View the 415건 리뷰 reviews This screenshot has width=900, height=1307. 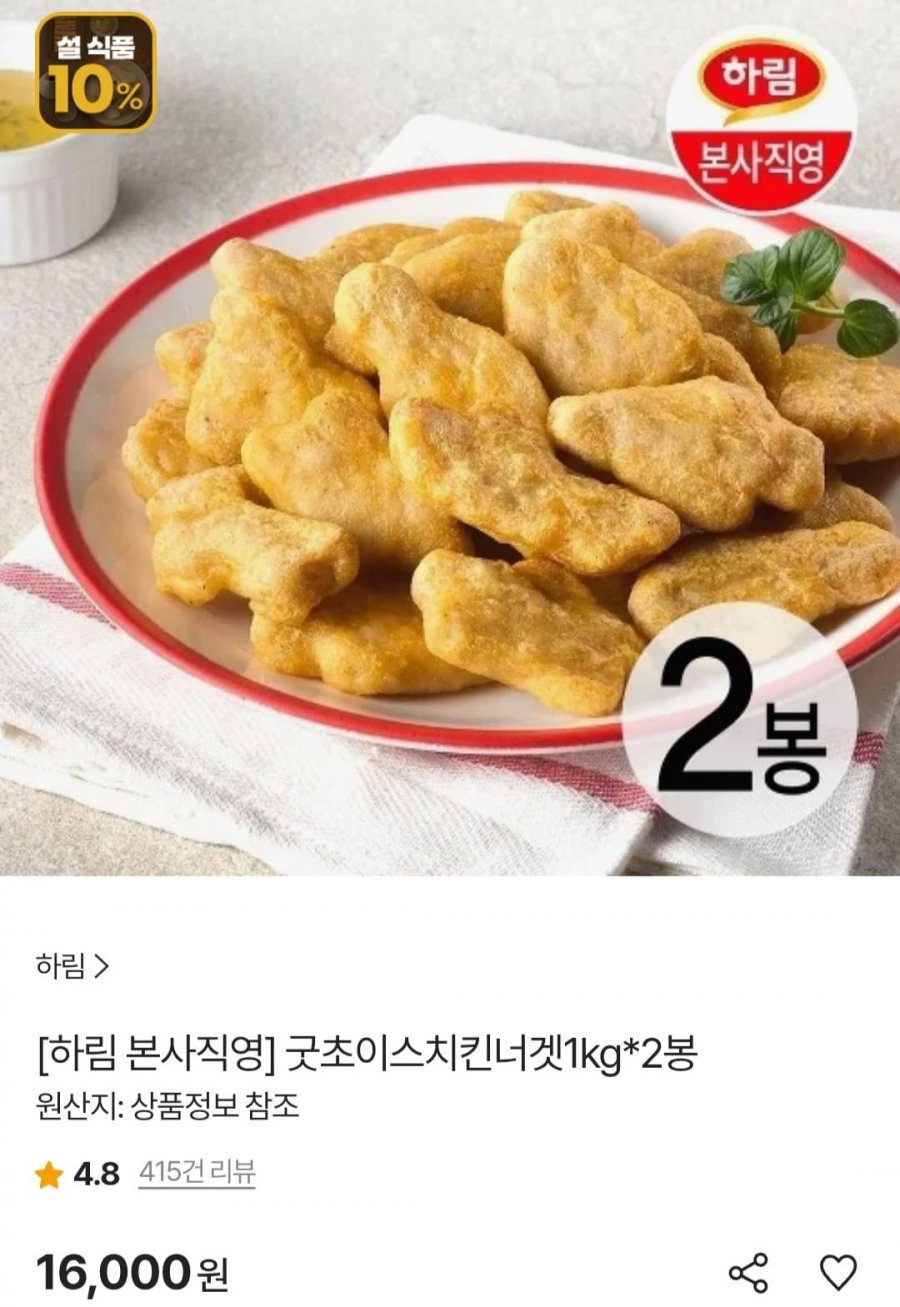tap(197, 1173)
